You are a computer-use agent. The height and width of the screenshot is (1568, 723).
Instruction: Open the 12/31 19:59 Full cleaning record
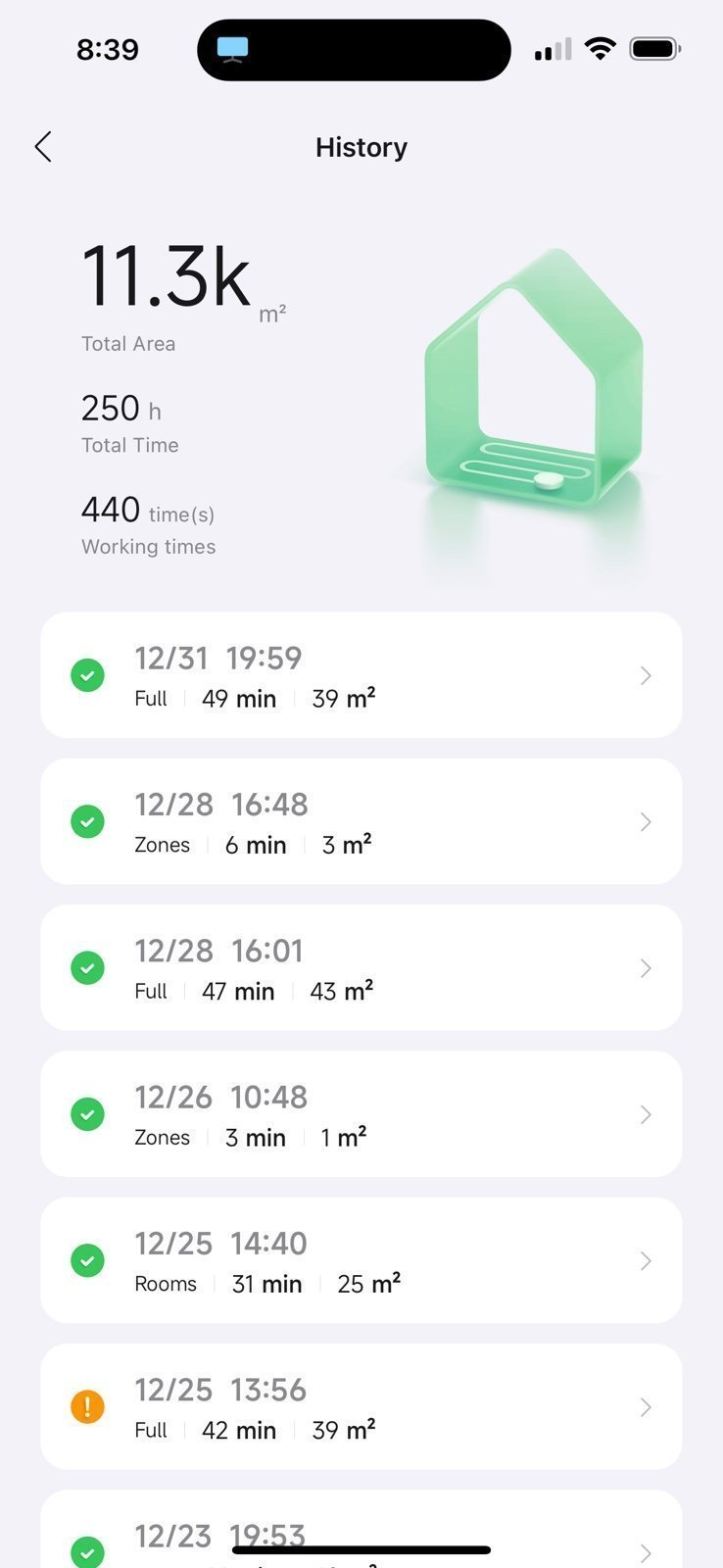[x=361, y=675]
